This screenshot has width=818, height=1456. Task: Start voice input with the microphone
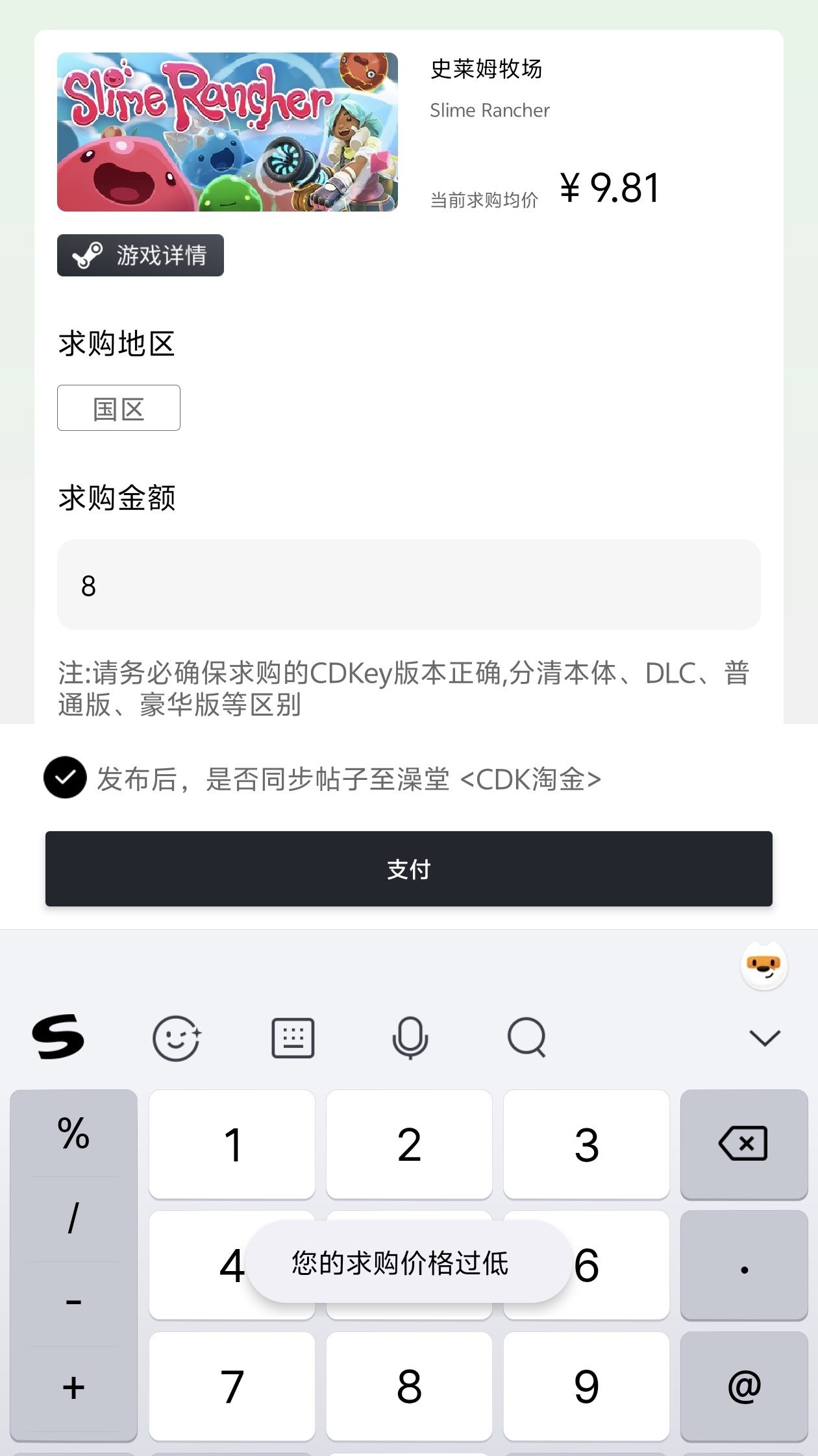pyautogui.click(x=410, y=1037)
